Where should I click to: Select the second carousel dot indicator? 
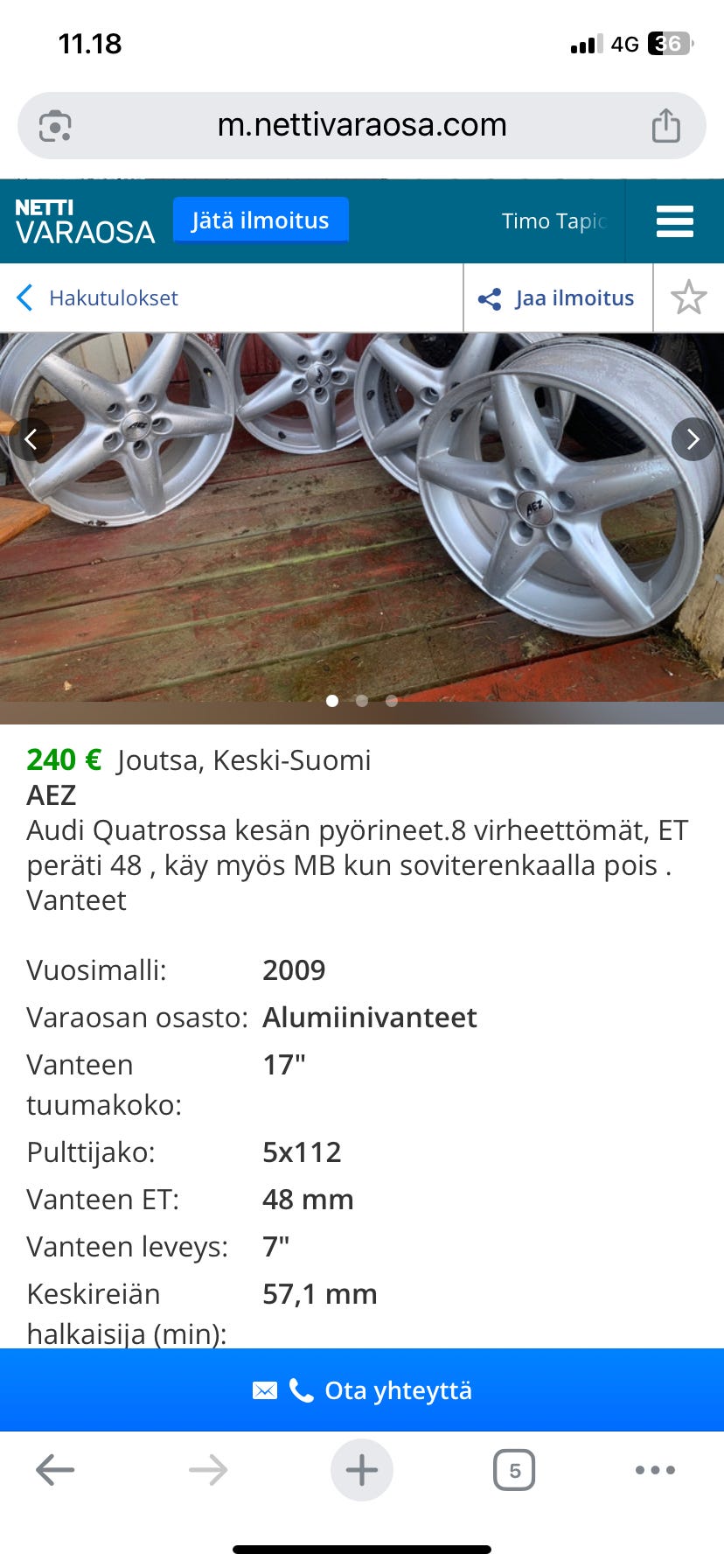pyautogui.click(x=361, y=701)
